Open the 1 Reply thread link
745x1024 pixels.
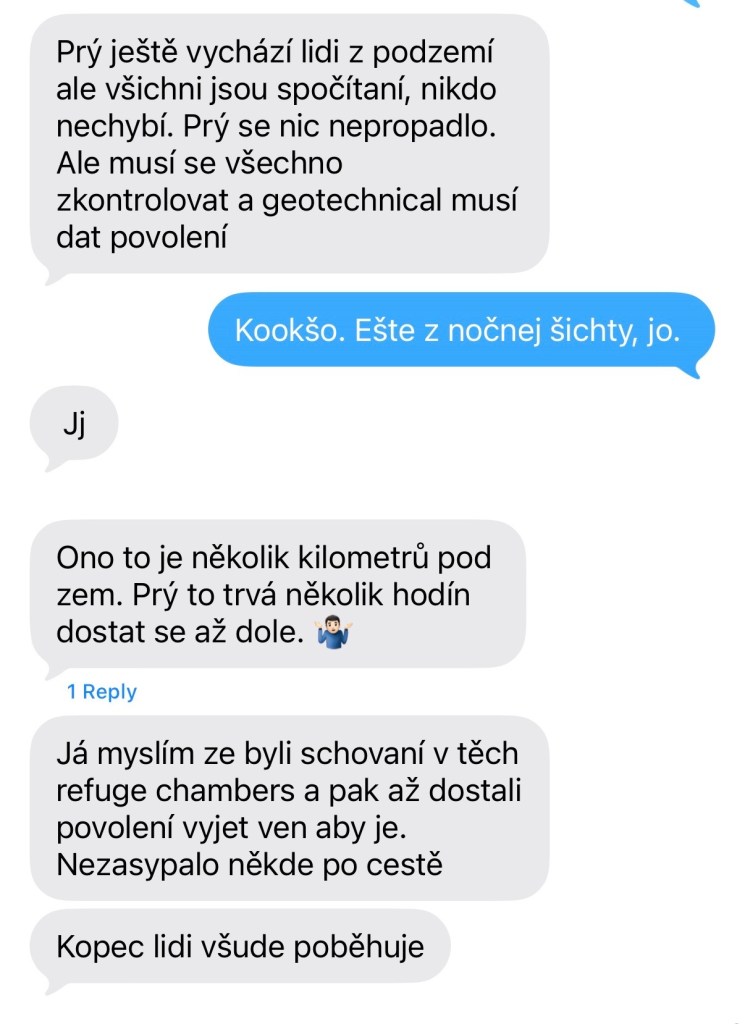pos(102,692)
